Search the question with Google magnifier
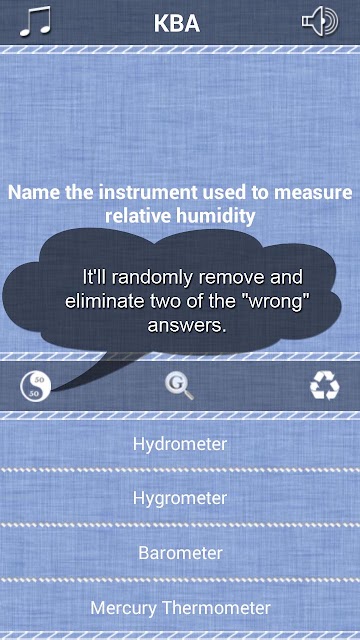Screen dimensions: 360x640 click(179, 387)
